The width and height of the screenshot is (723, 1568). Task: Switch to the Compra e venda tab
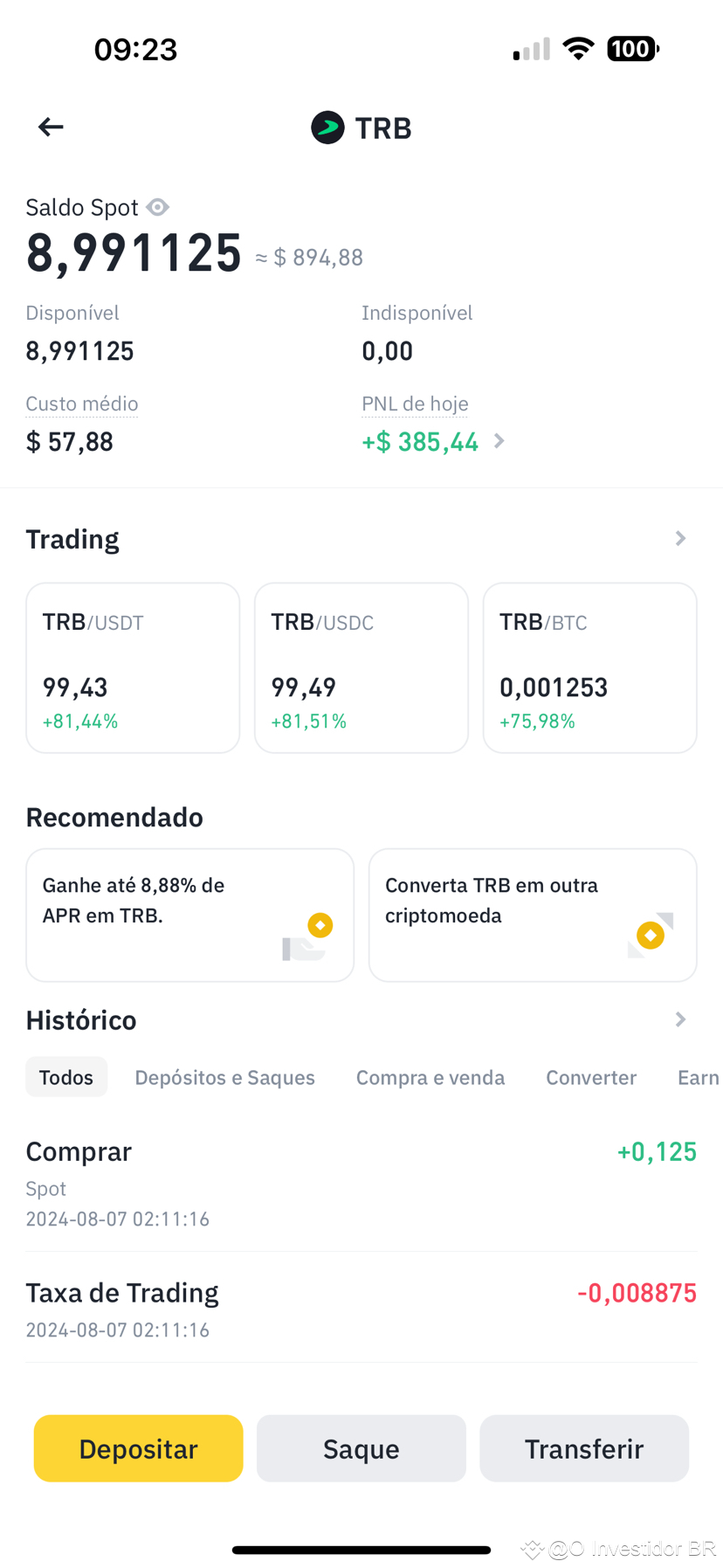click(430, 1077)
